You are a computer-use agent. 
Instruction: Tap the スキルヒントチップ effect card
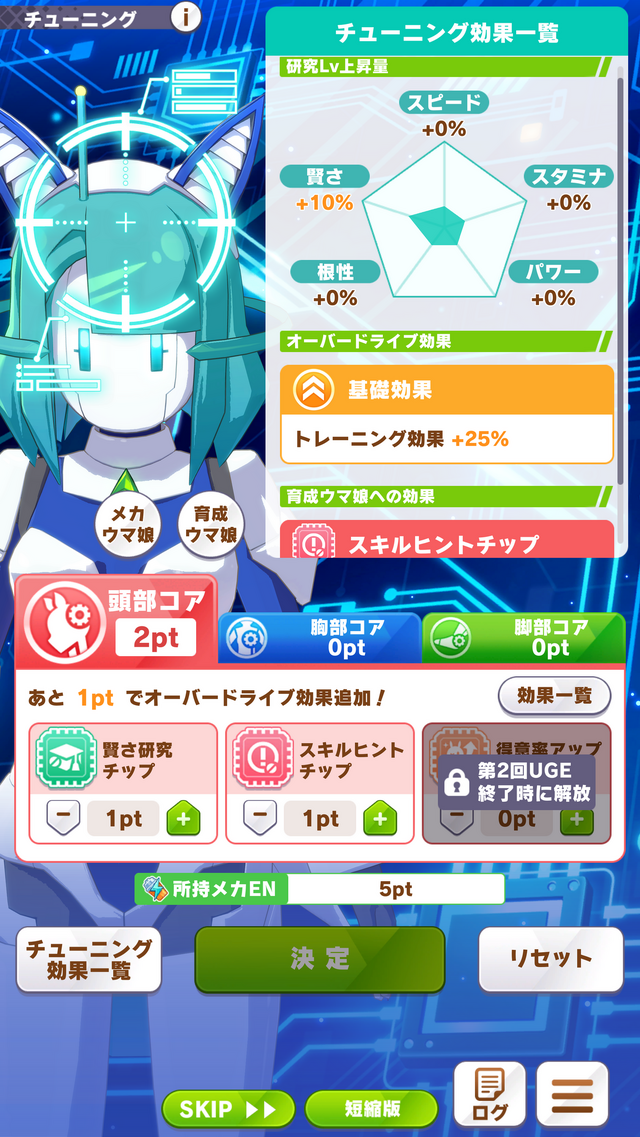[x=447, y=541]
